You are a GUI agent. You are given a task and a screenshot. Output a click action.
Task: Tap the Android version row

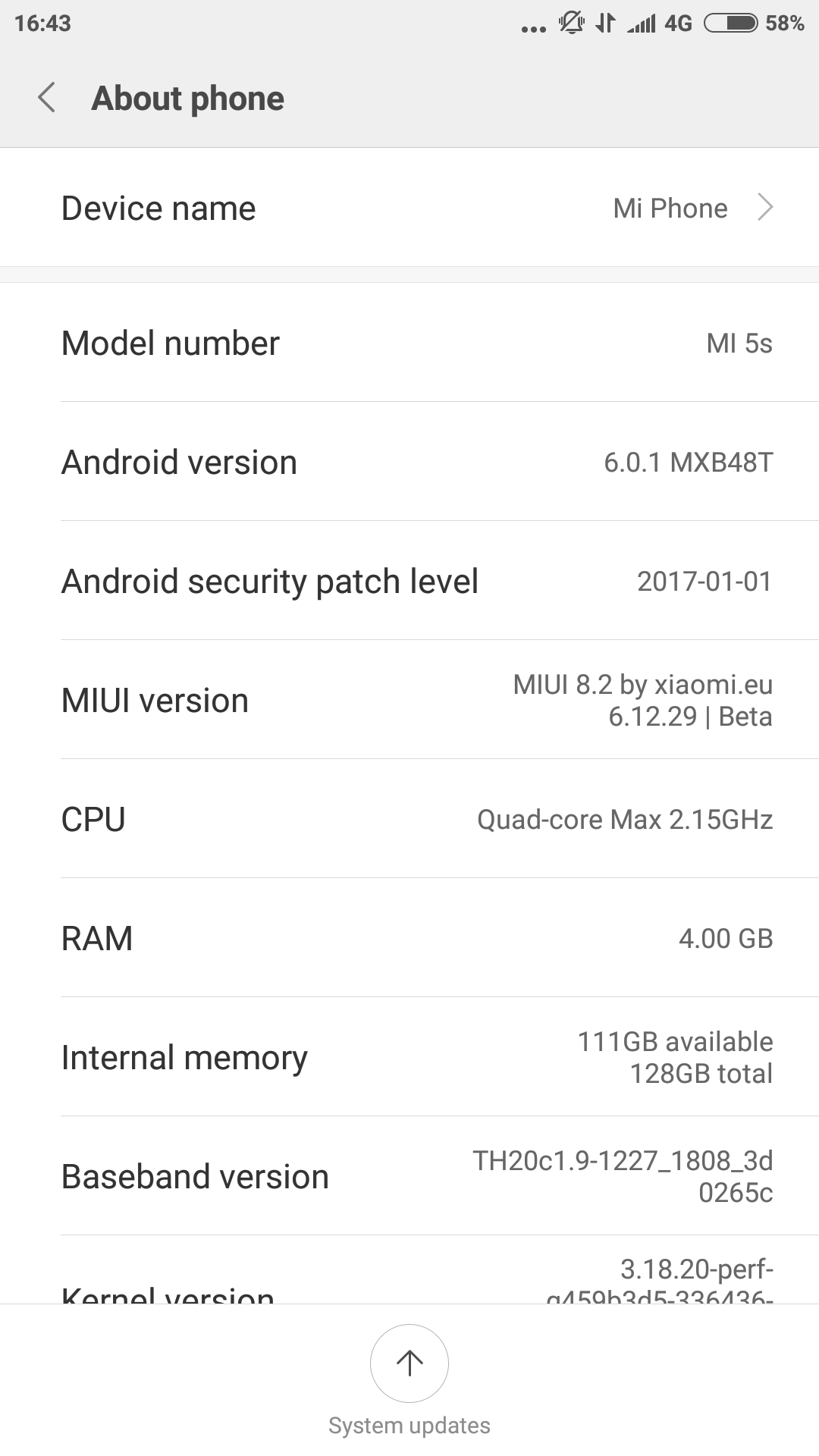(x=409, y=462)
